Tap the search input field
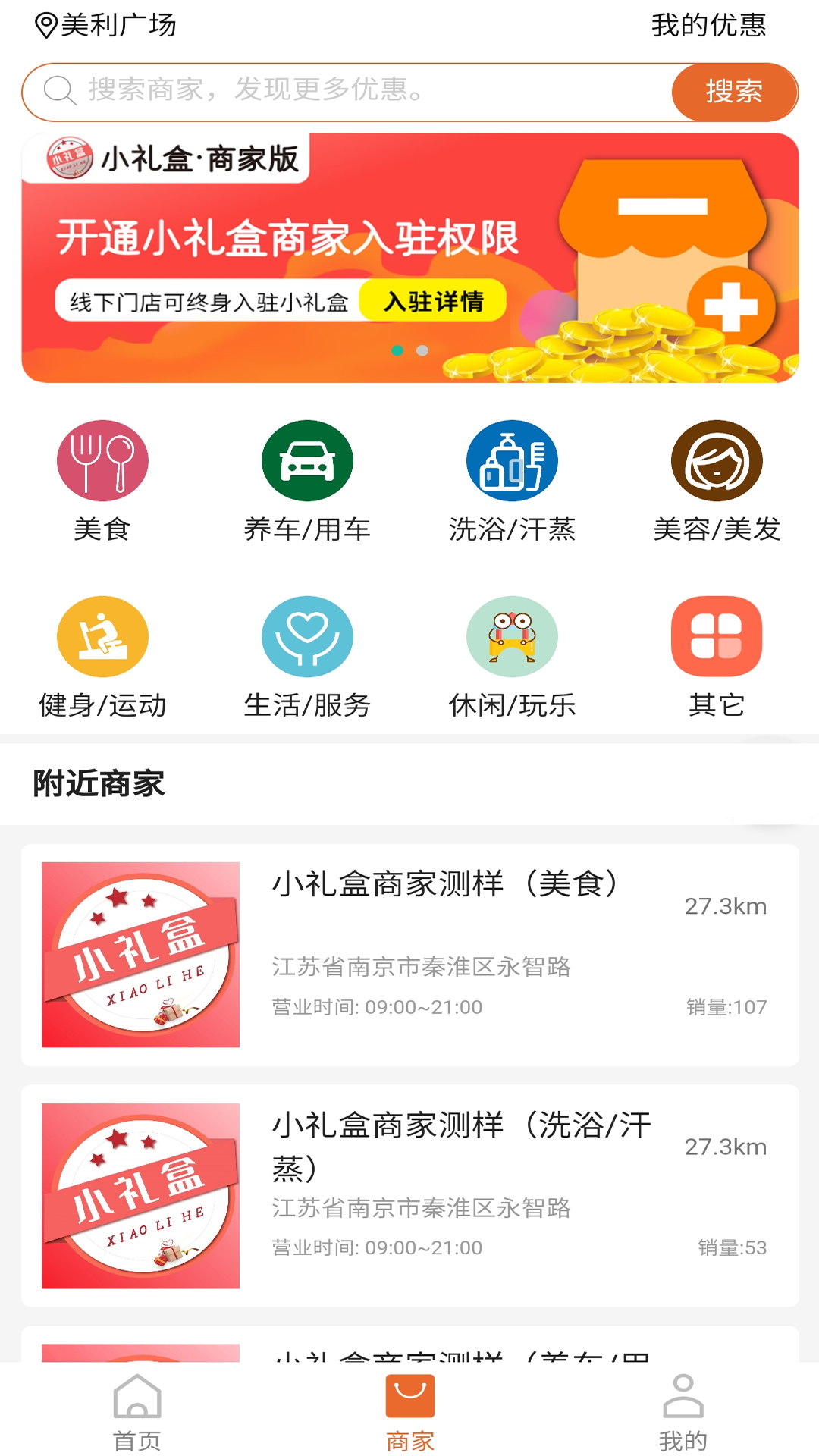 341,91
